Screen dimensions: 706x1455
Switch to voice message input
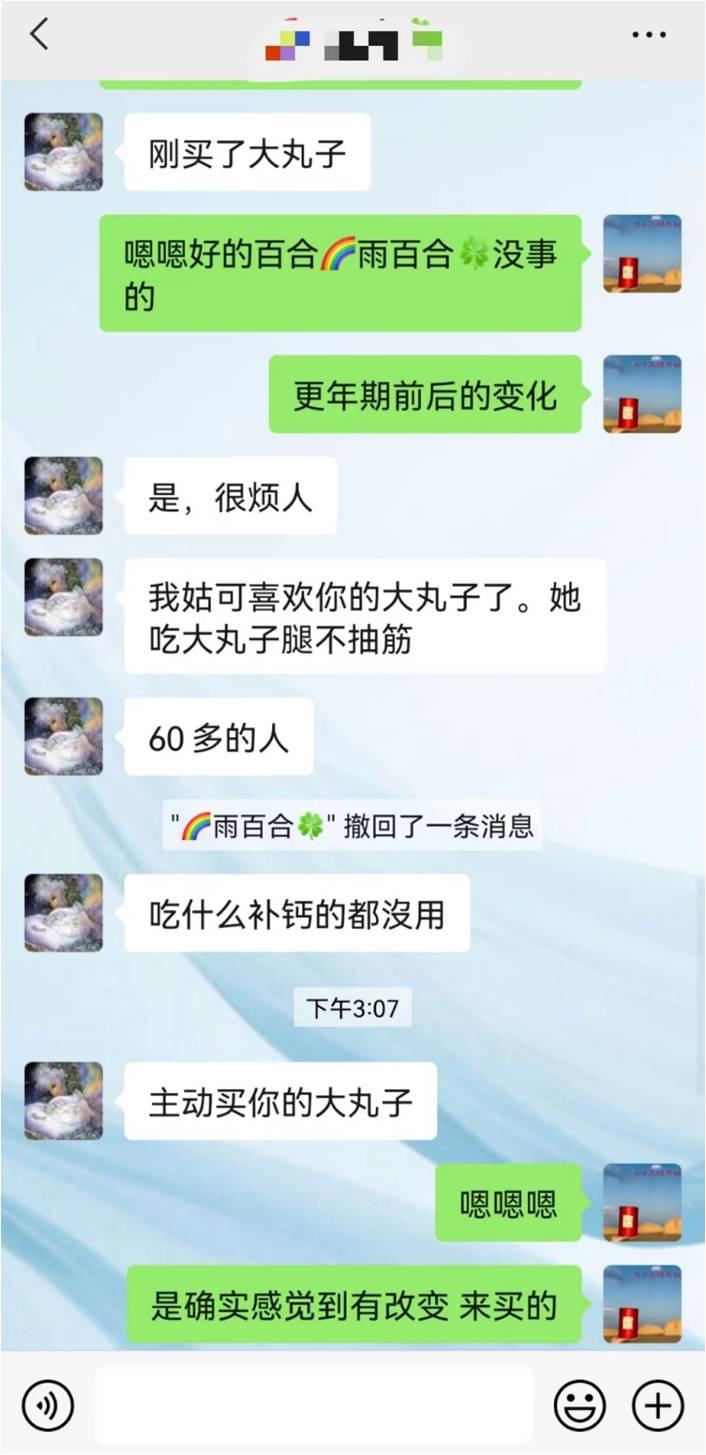click(47, 1405)
